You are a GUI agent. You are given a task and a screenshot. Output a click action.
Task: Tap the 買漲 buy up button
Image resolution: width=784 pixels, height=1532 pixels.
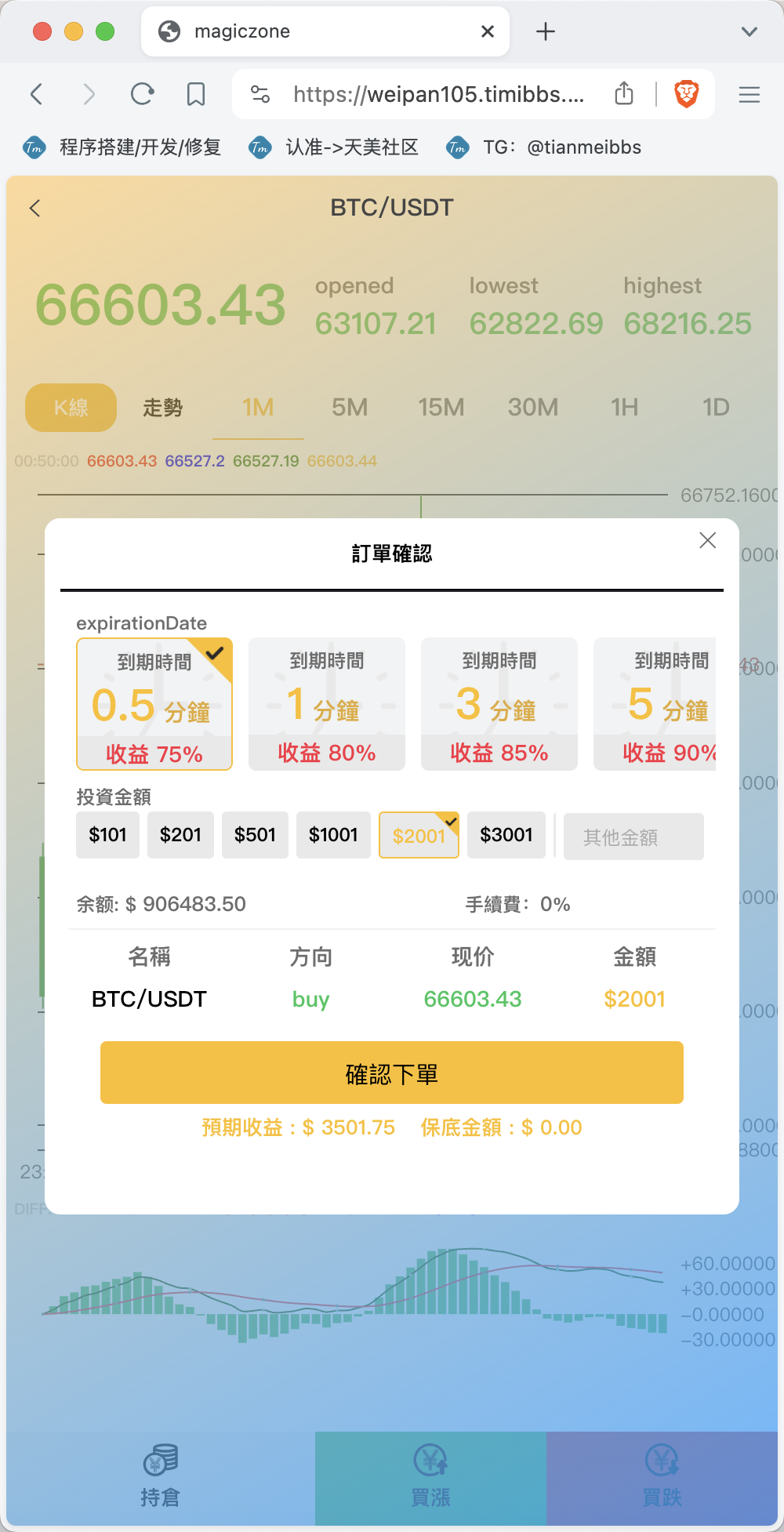pos(430,1477)
